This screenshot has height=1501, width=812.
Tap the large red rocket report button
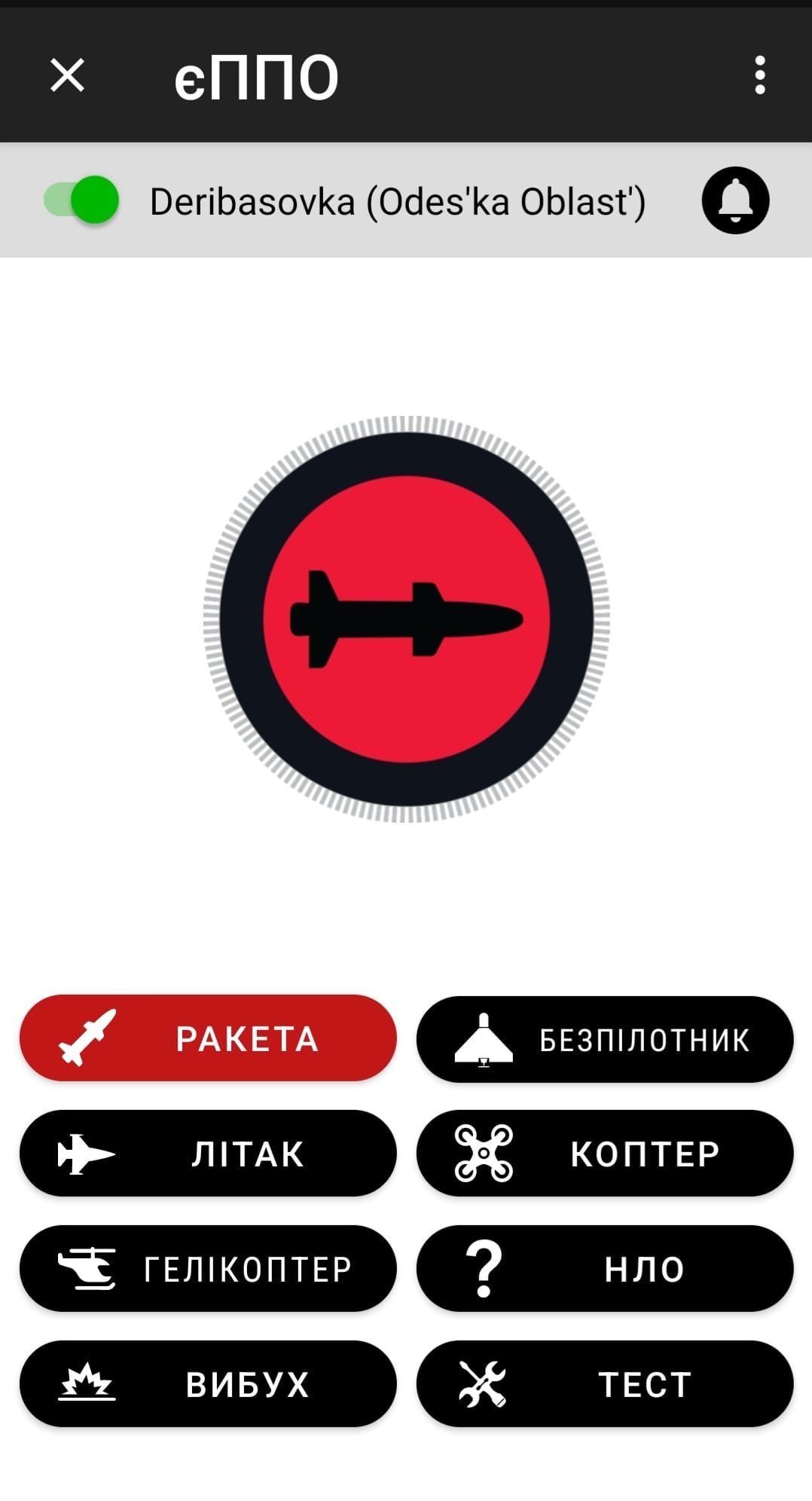point(407,619)
